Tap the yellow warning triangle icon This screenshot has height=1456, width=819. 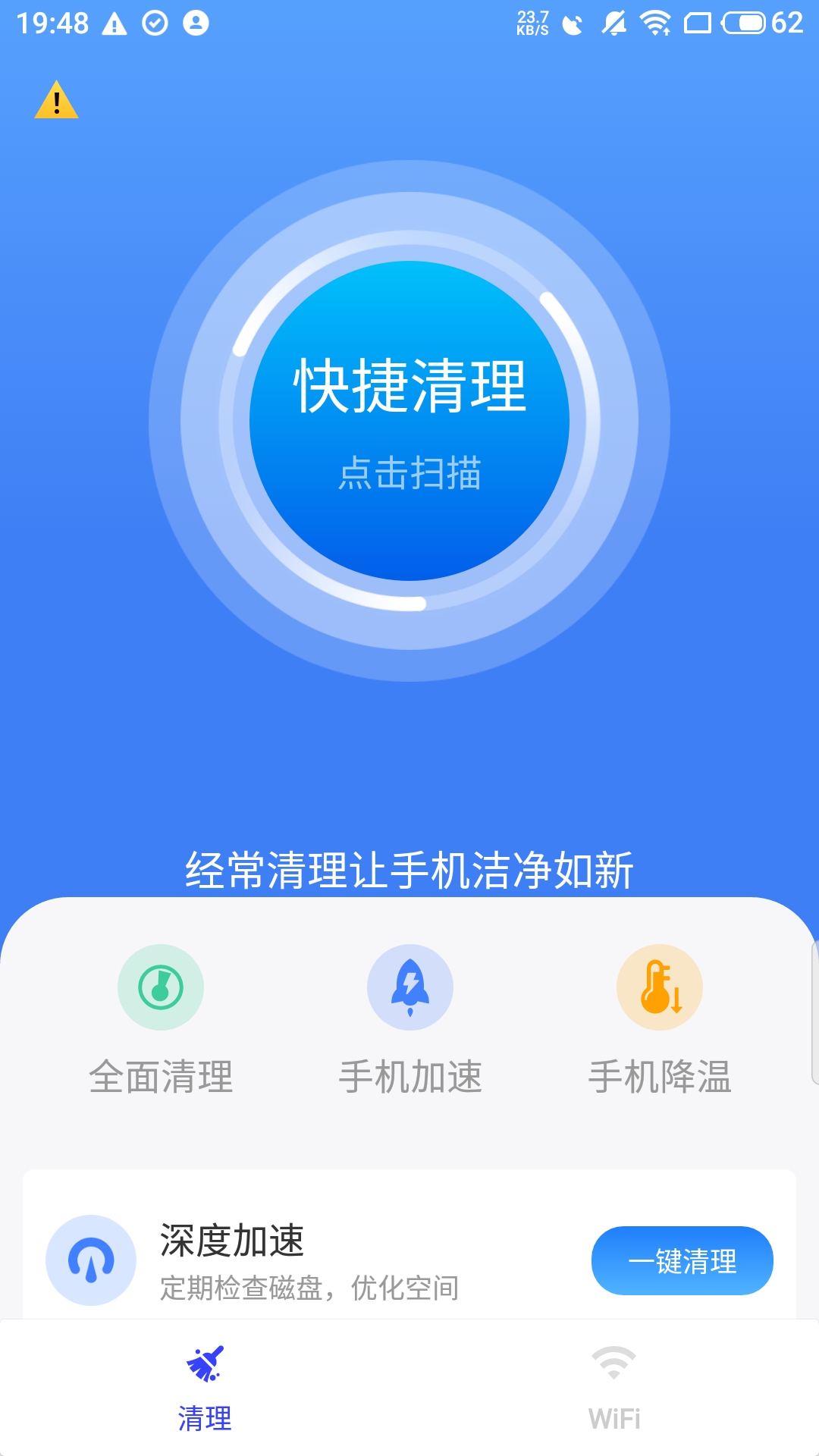coord(56,100)
